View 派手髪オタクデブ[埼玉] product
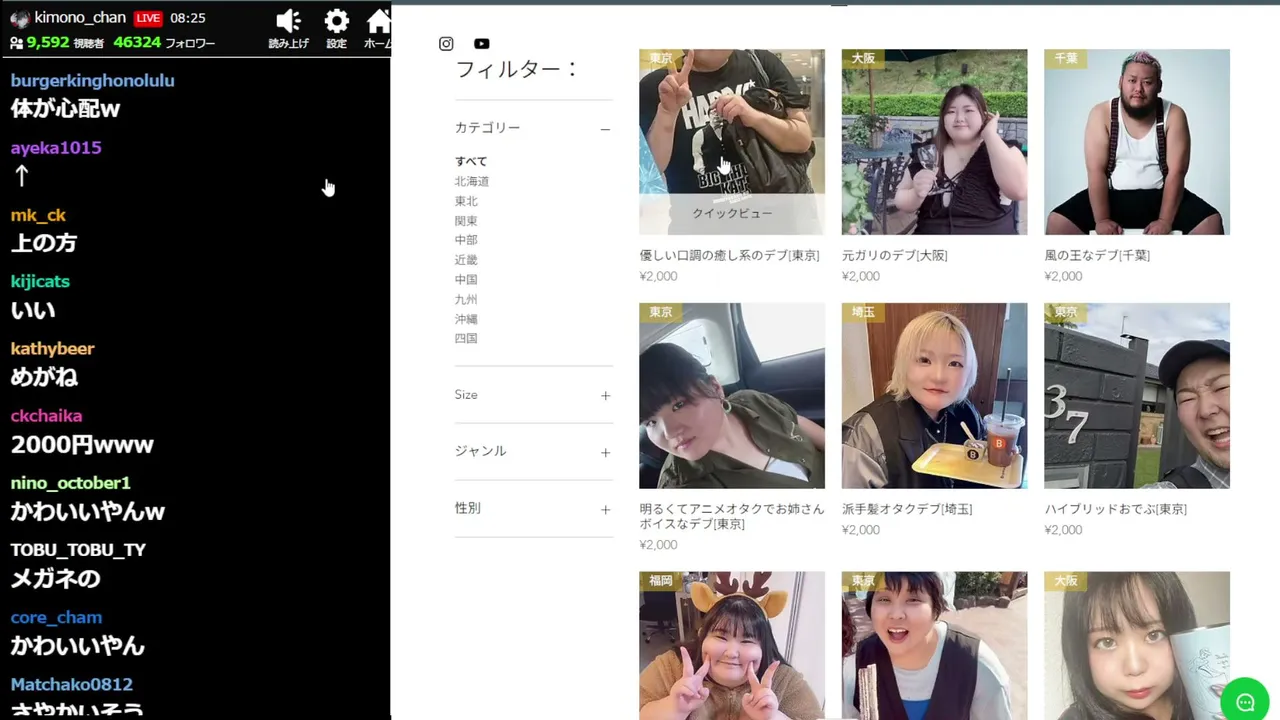 click(934, 420)
